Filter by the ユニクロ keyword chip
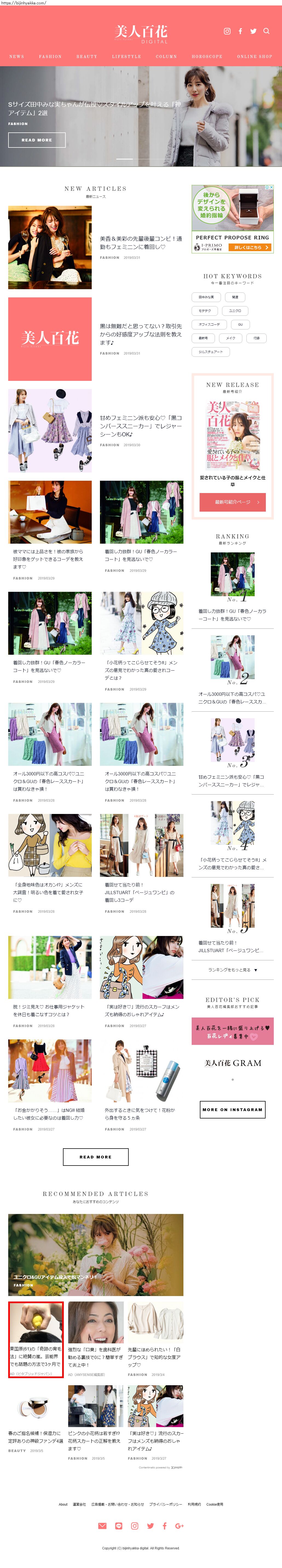The height and width of the screenshot is (1568, 282). tap(235, 311)
